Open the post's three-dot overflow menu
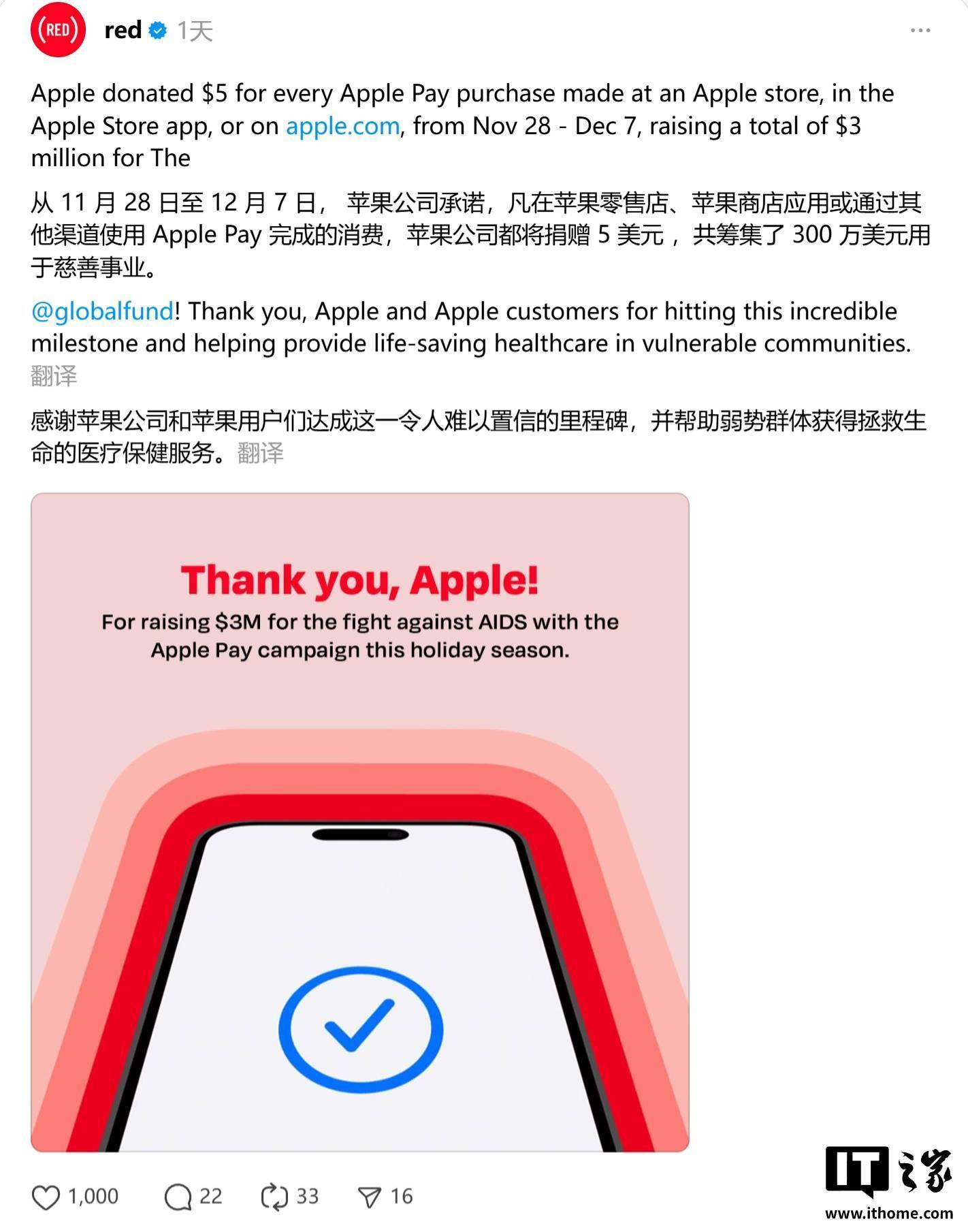Screen dimensions: 968x1232 coord(920,31)
